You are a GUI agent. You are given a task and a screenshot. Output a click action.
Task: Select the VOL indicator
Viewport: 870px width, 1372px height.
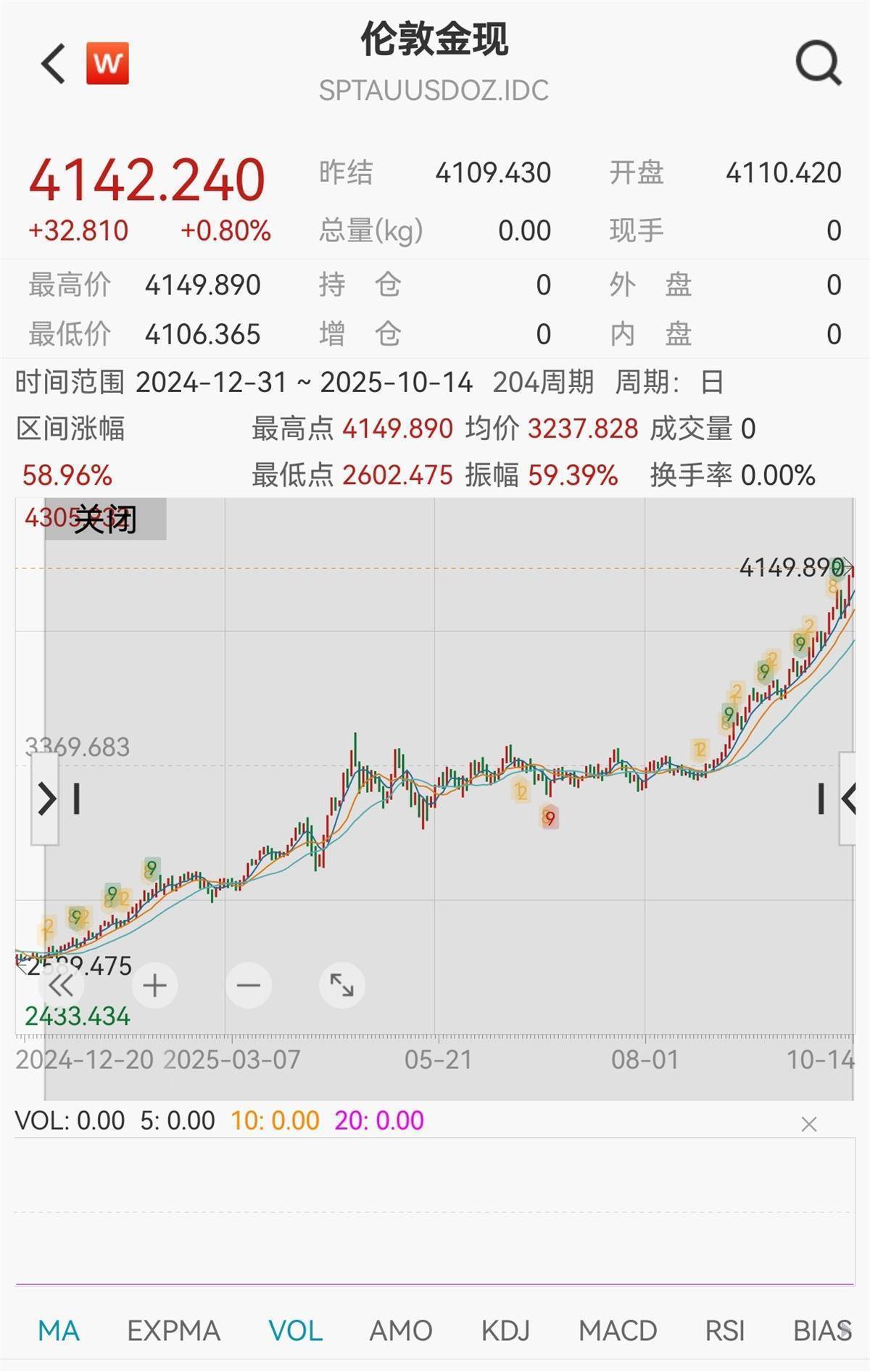(x=295, y=1331)
